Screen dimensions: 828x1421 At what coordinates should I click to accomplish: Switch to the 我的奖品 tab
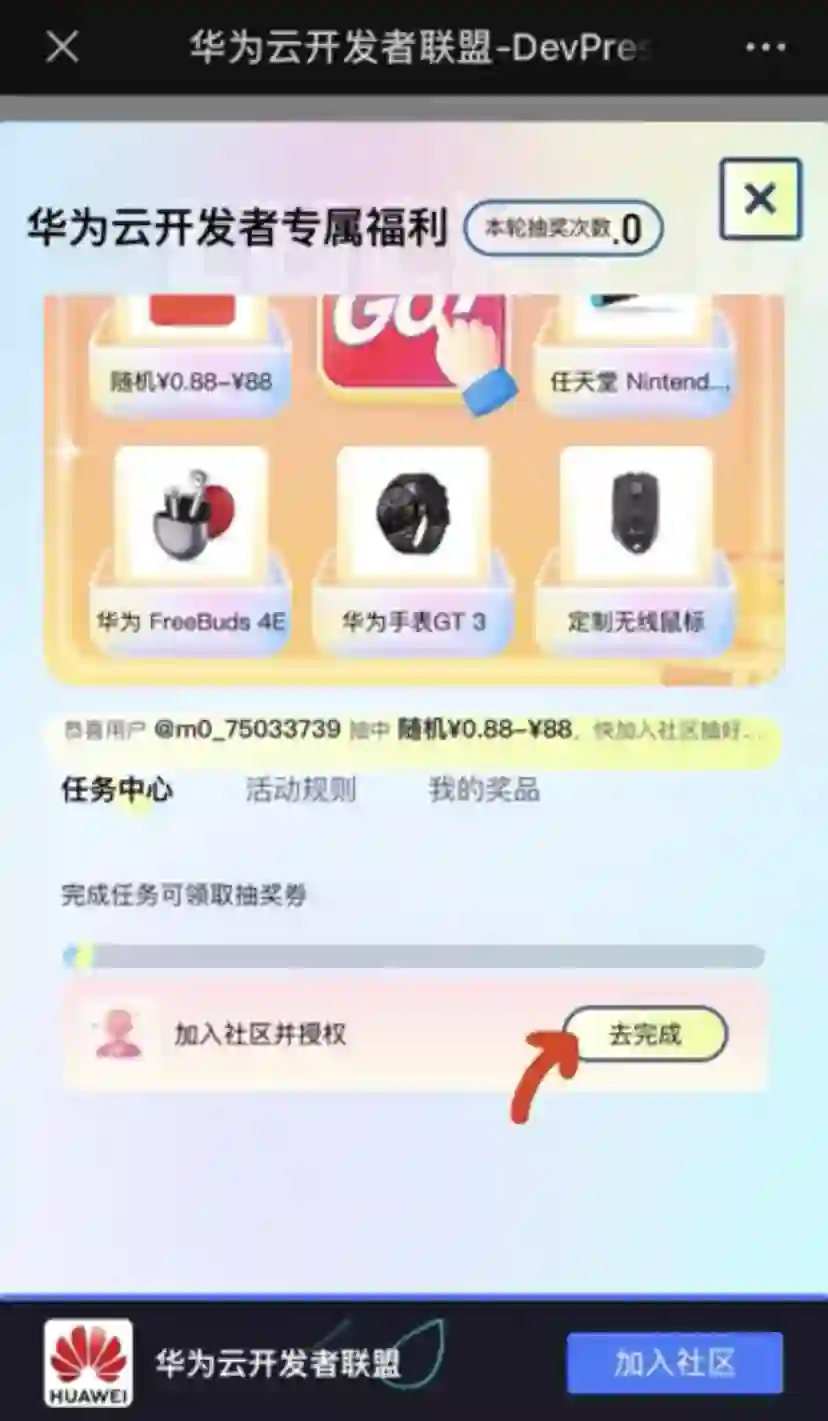point(484,790)
